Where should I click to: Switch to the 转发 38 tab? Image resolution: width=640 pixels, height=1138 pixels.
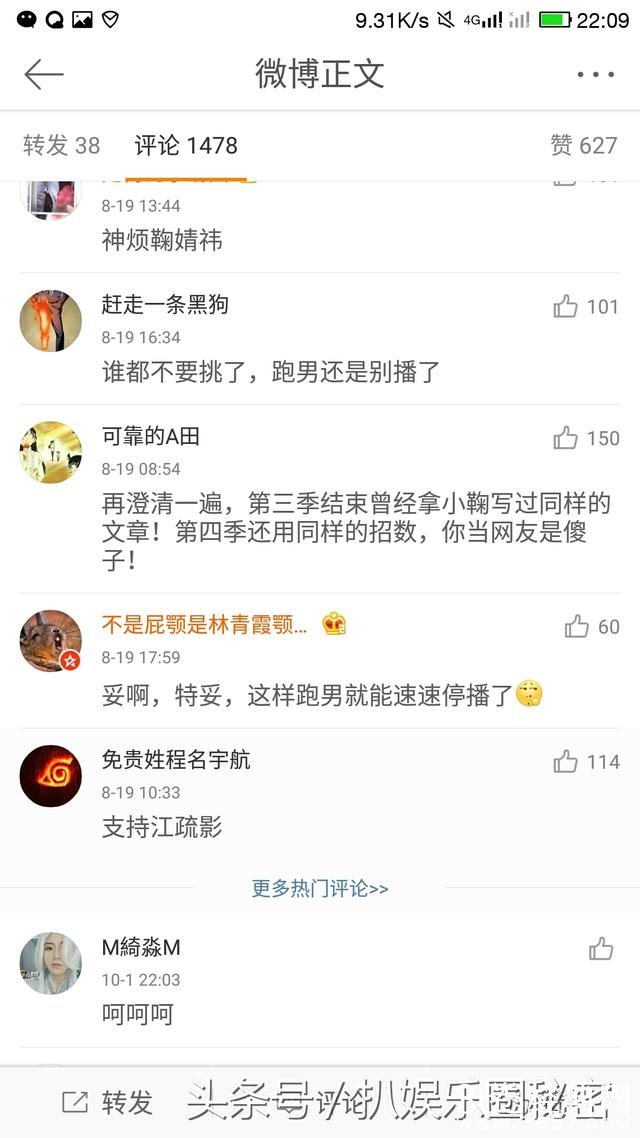(62, 146)
